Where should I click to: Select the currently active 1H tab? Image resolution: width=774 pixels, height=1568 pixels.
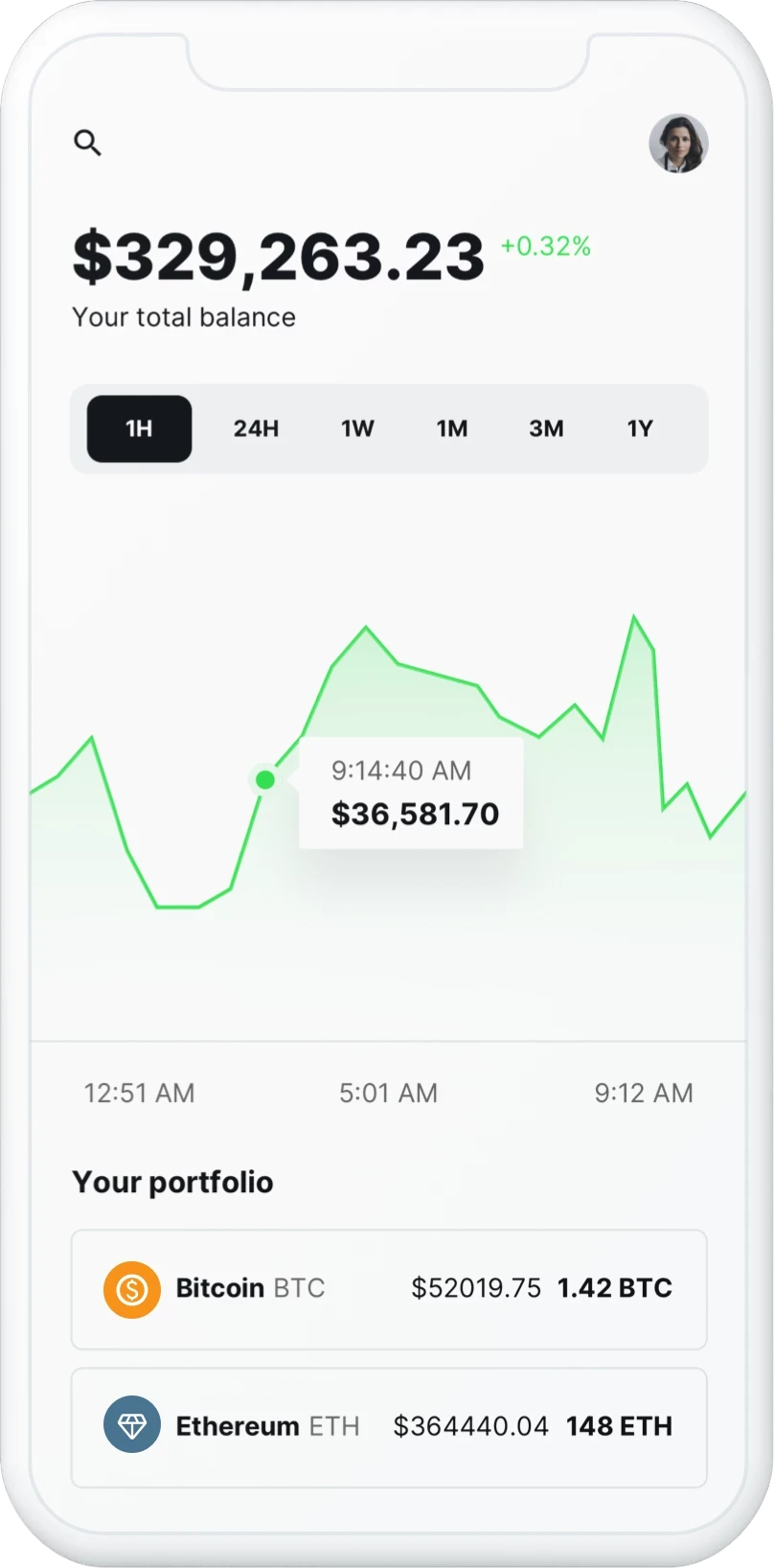click(x=138, y=428)
